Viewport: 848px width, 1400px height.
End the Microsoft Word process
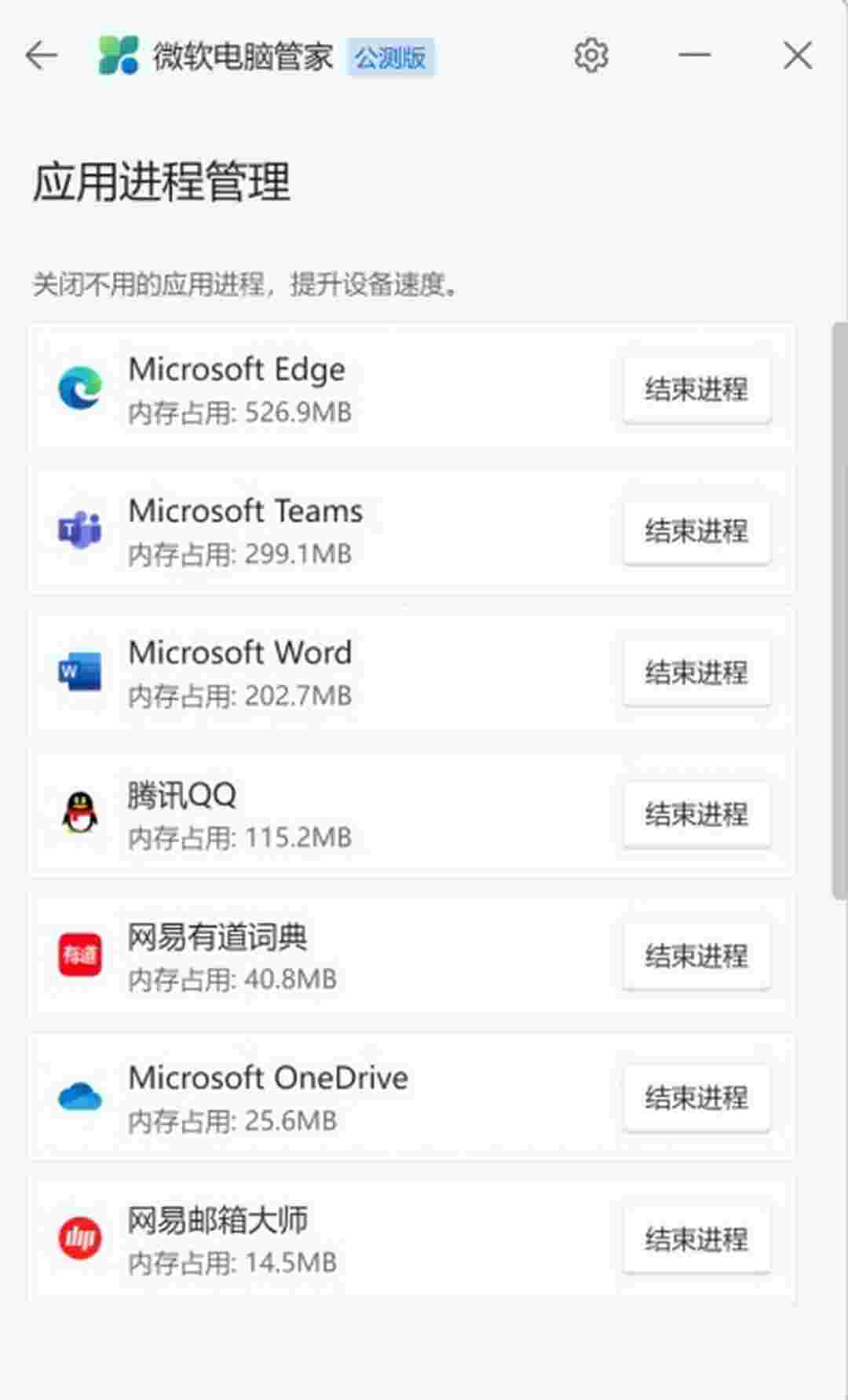696,673
